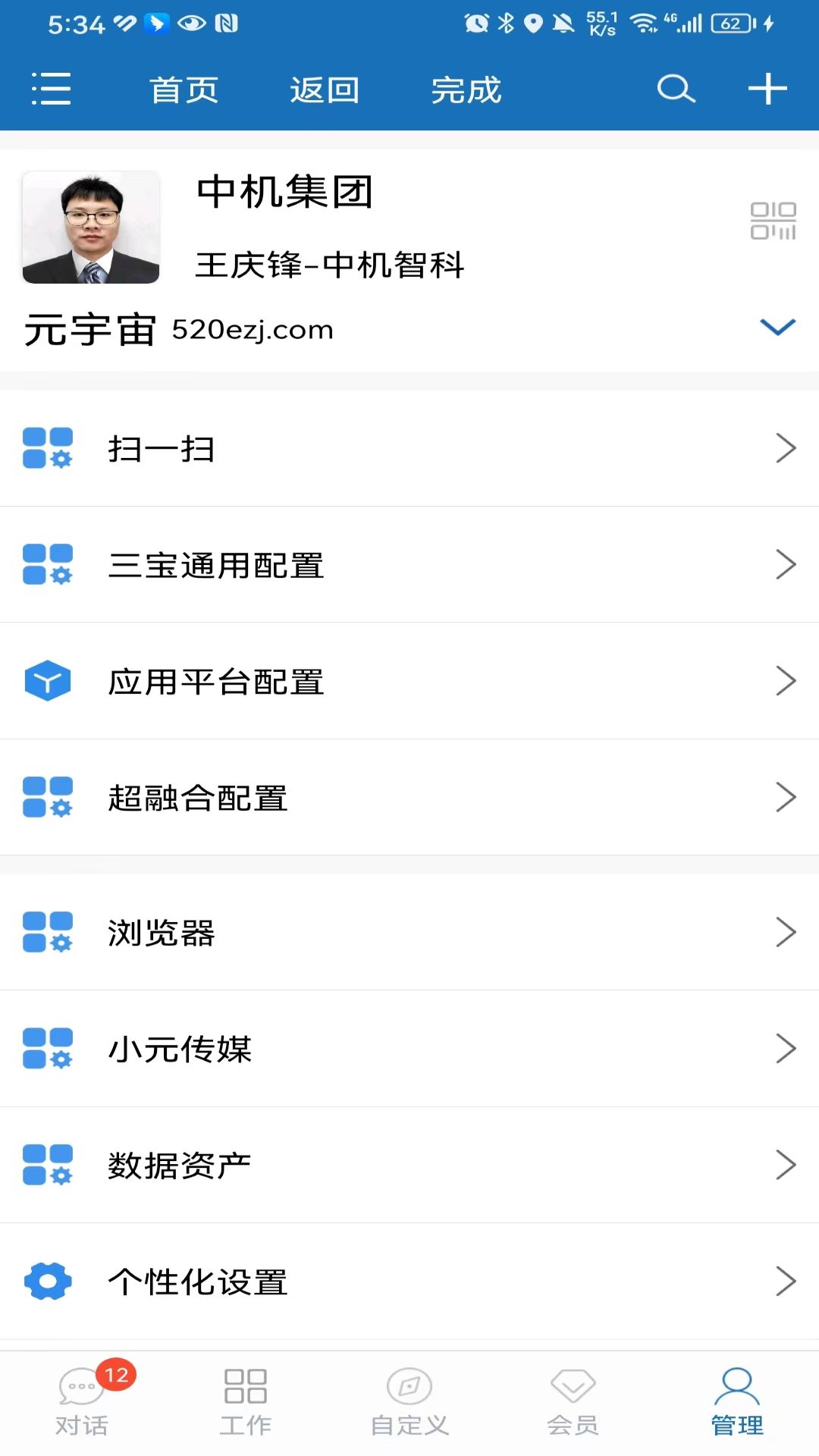
Task: Switch to the 对话 tab
Action: tap(82, 1403)
